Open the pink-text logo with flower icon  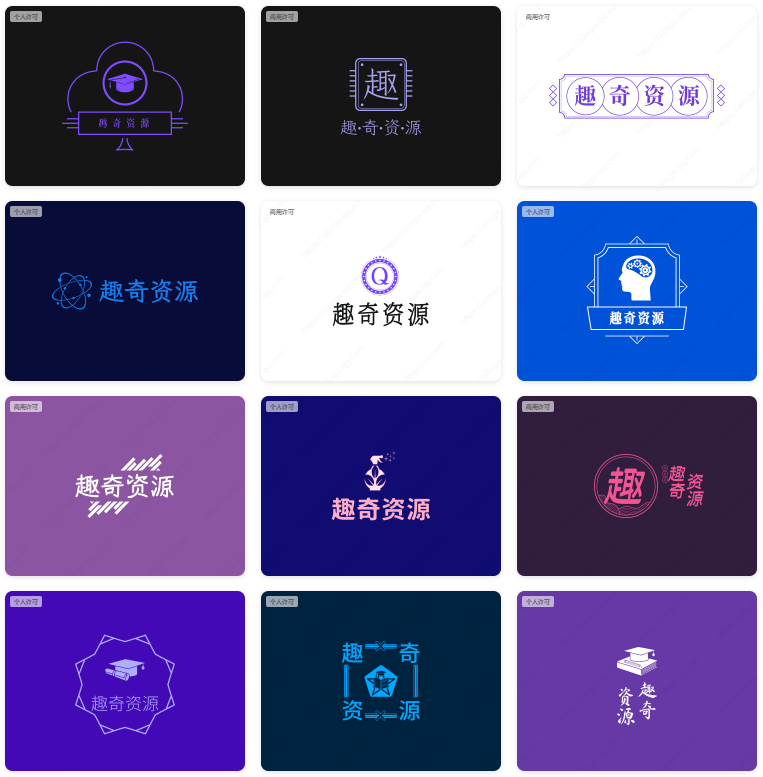click(381, 486)
